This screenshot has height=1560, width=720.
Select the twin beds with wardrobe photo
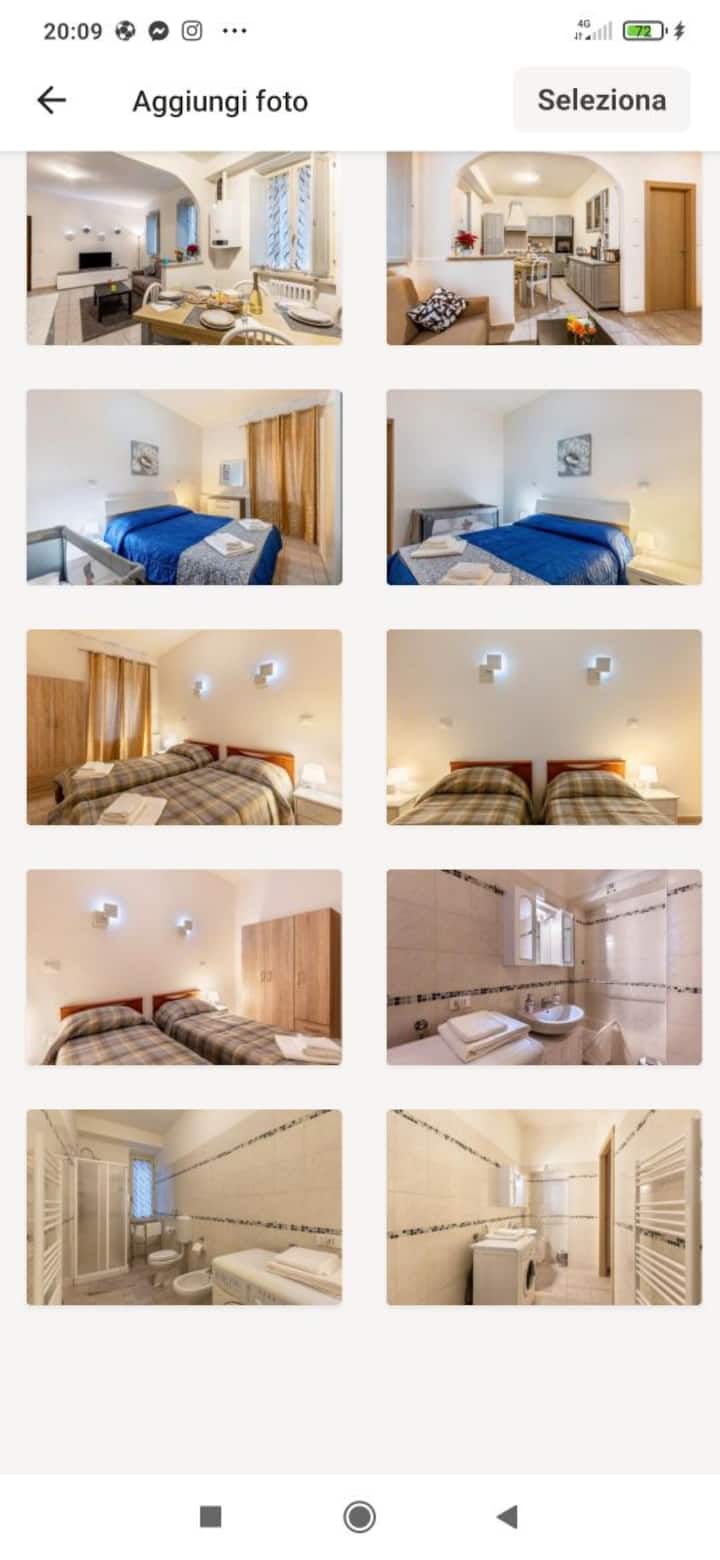click(184, 967)
